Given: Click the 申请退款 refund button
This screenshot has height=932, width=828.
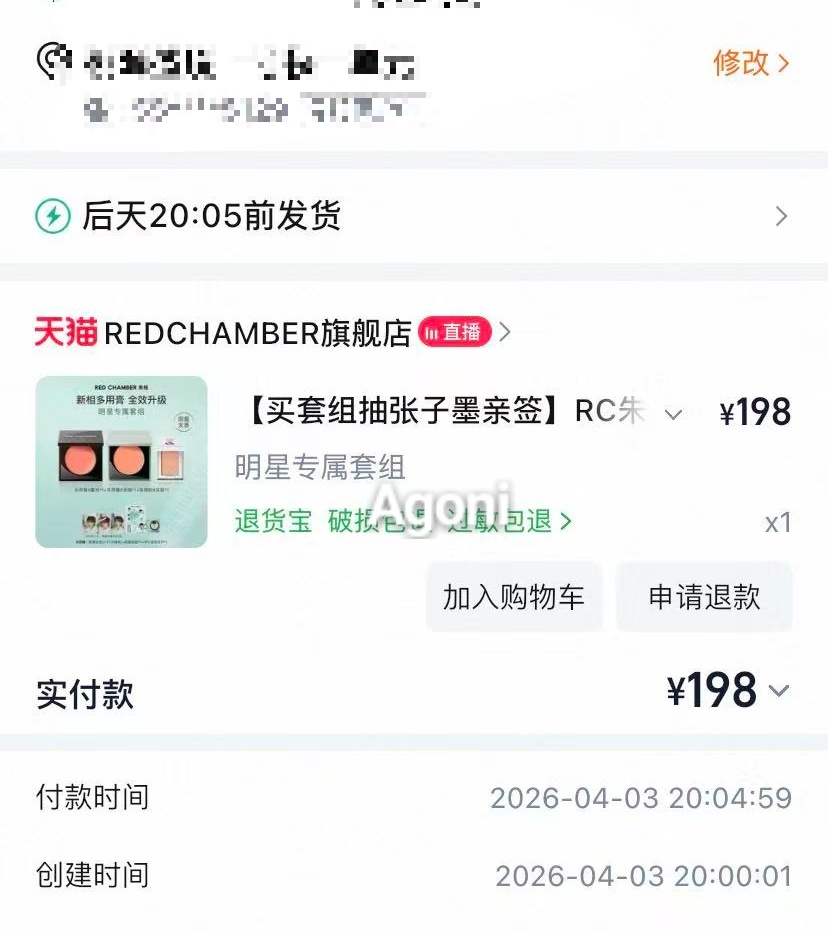Looking at the screenshot, I should [705, 596].
